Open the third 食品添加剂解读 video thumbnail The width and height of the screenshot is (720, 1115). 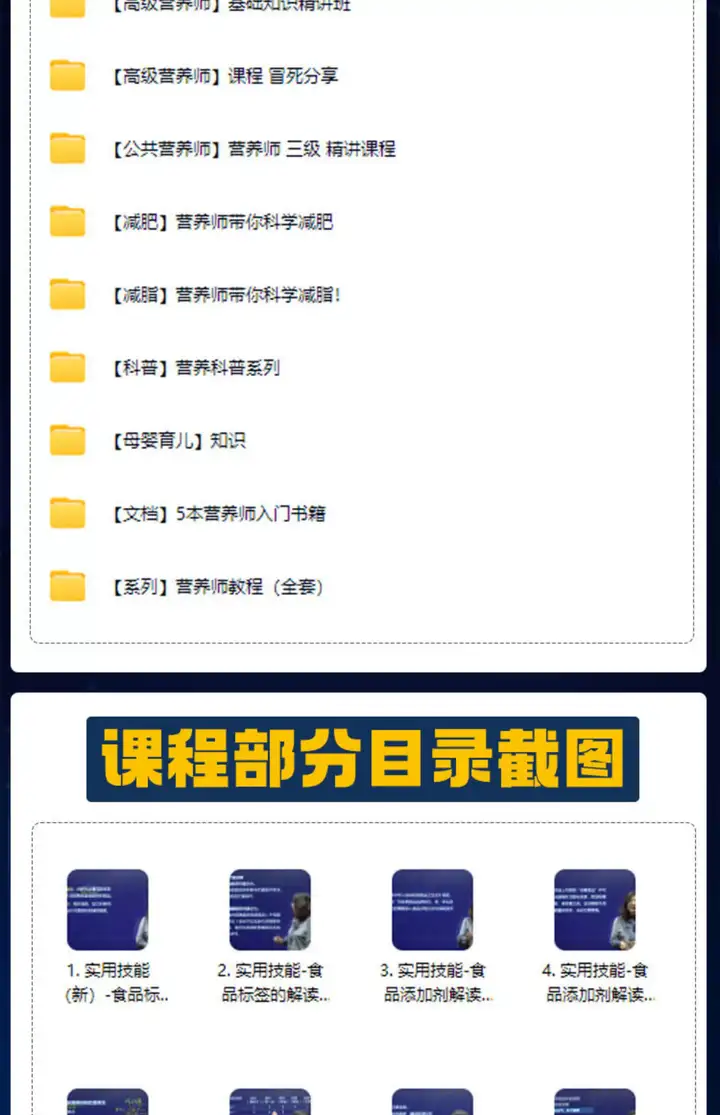[x=432, y=910]
